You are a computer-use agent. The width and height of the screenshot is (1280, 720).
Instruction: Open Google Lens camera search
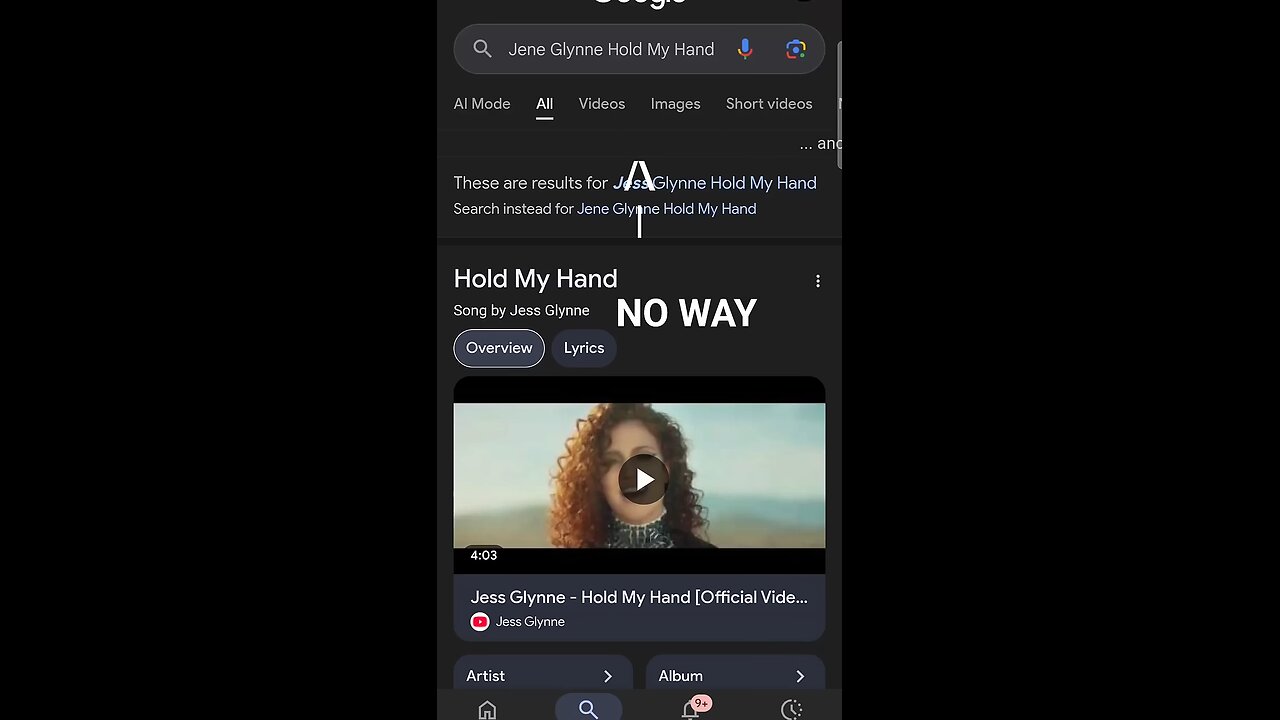point(795,49)
